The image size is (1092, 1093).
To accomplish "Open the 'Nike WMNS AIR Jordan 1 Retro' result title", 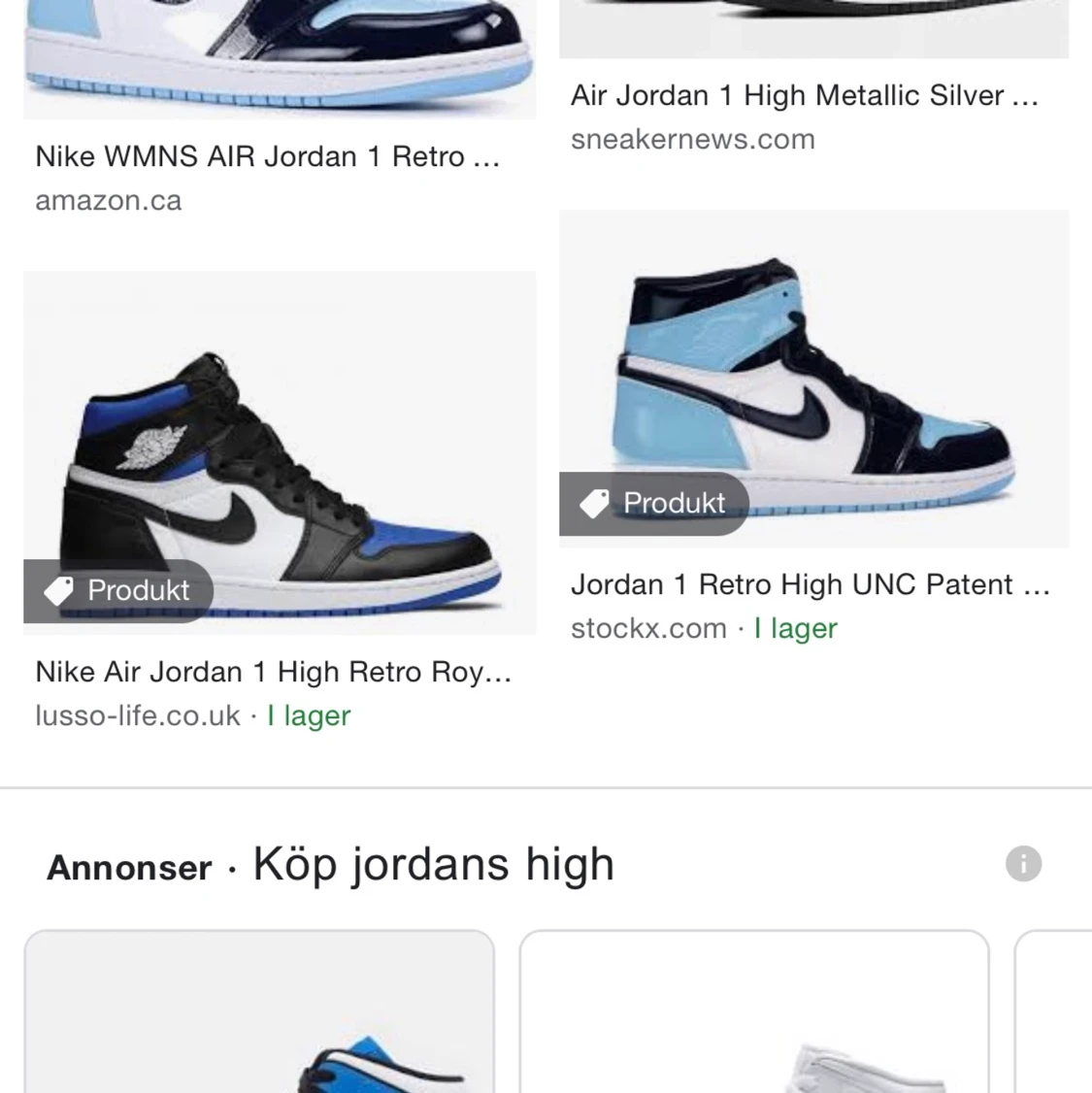I will pyautogui.click(x=267, y=156).
